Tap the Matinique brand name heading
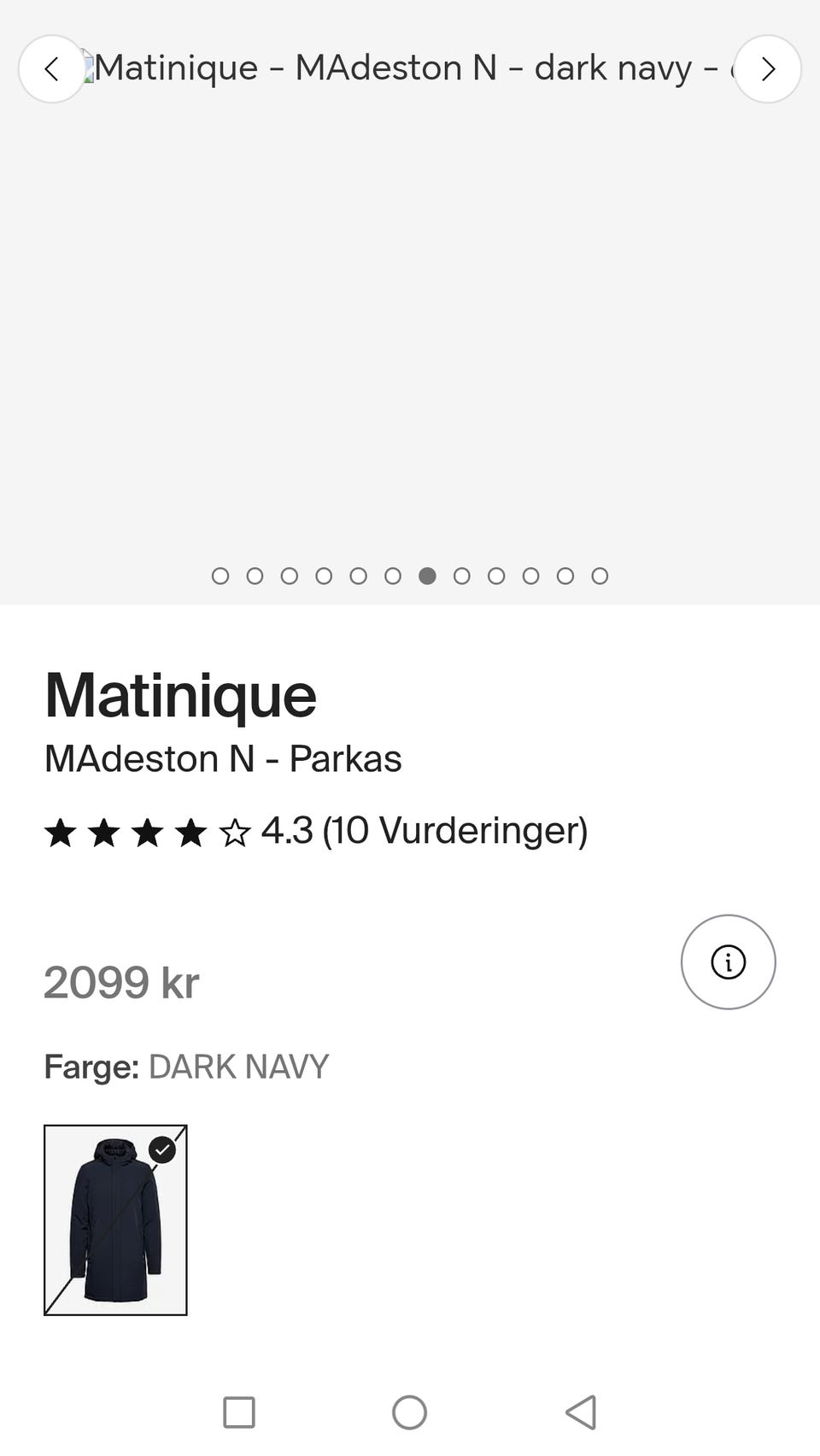 click(180, 695)
